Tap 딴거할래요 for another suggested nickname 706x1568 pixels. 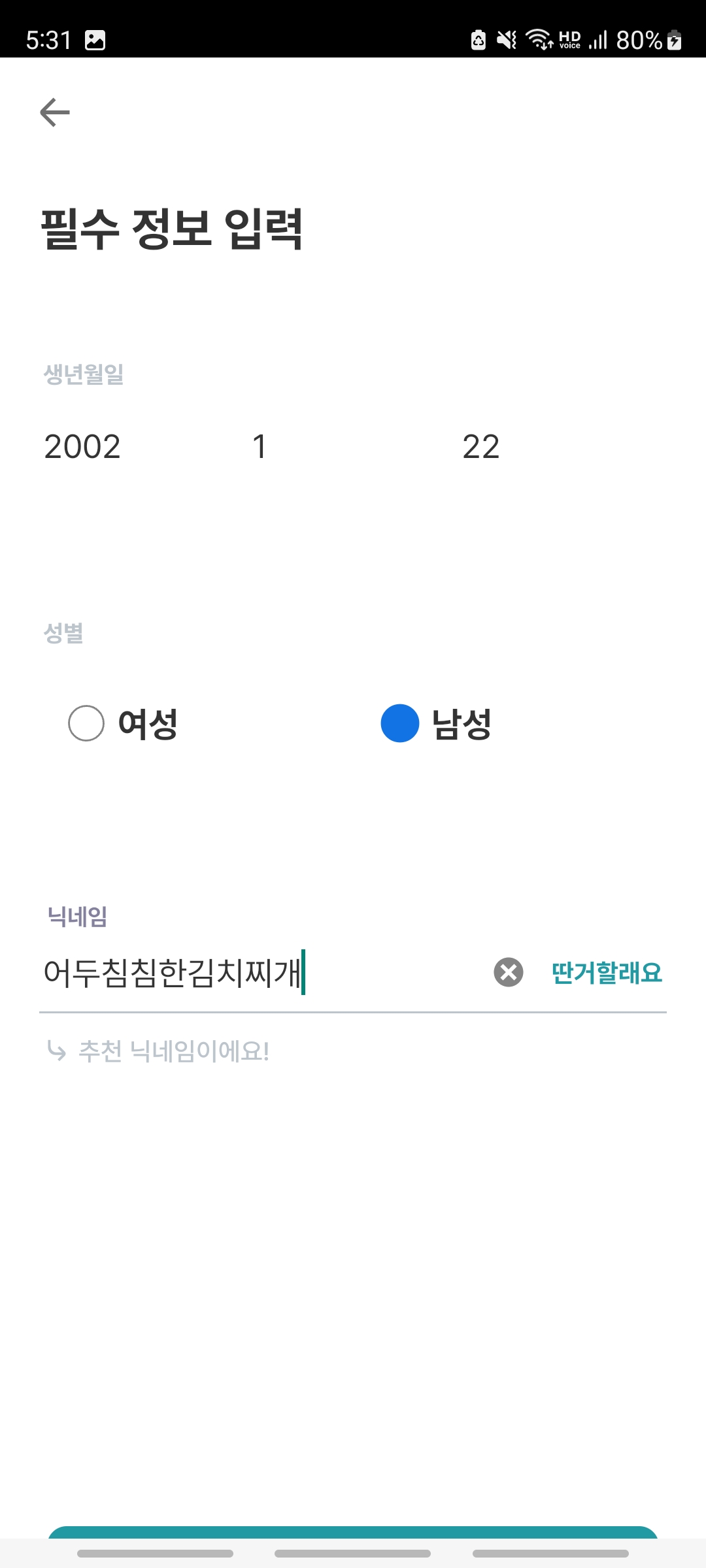pos(607,973)
